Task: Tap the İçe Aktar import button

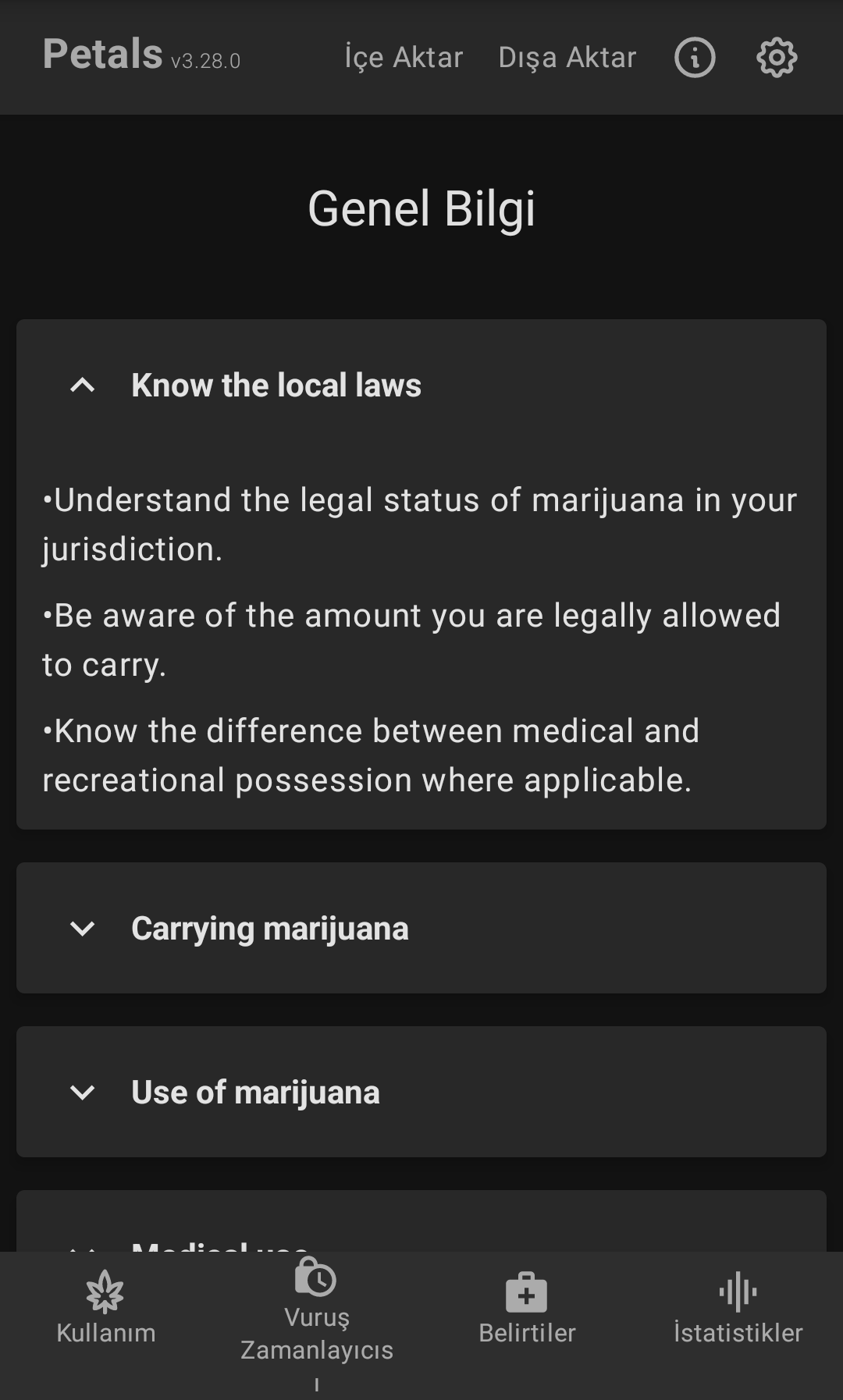Action: click(x=404, y=58)
